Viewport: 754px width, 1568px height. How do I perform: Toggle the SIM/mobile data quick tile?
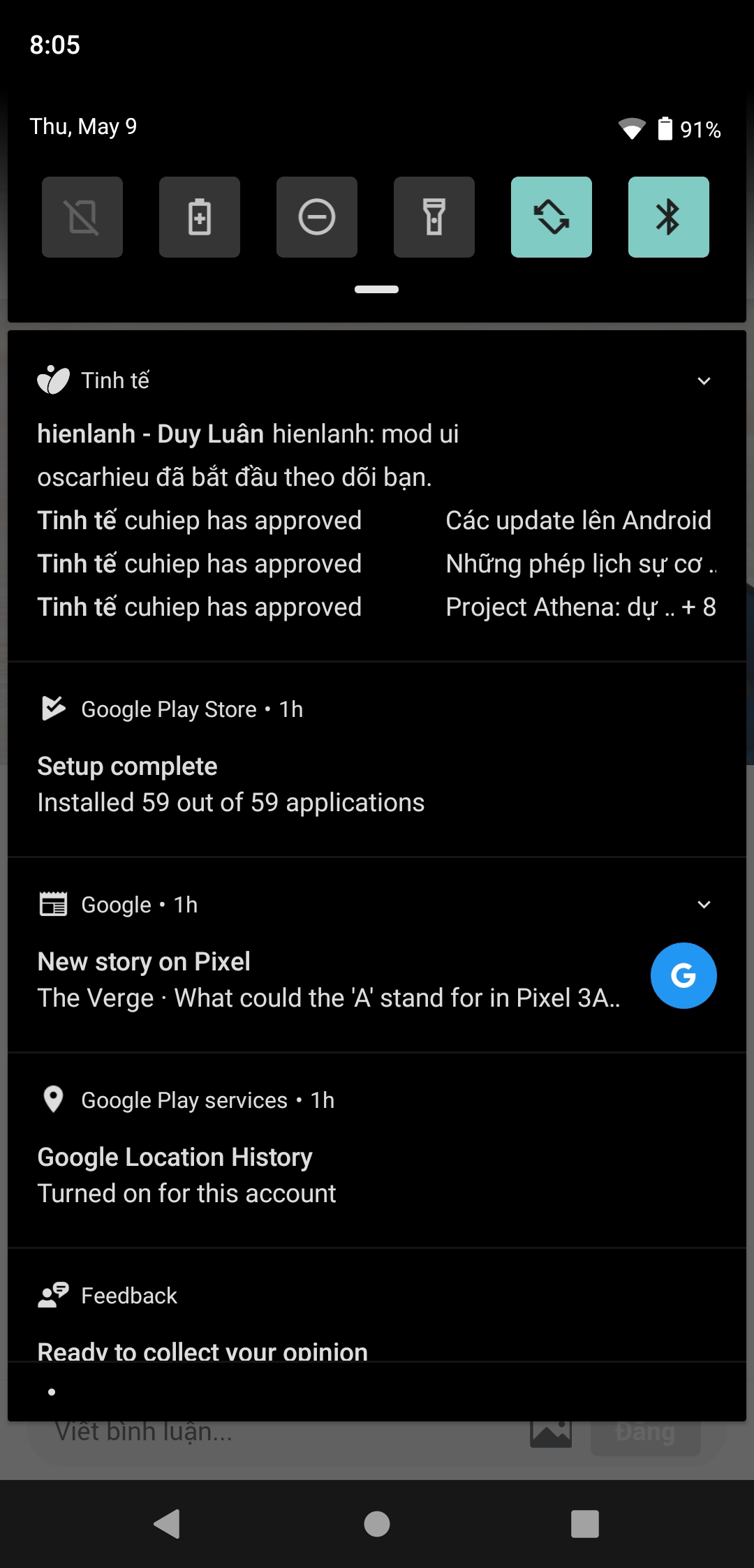click(82, 217)
